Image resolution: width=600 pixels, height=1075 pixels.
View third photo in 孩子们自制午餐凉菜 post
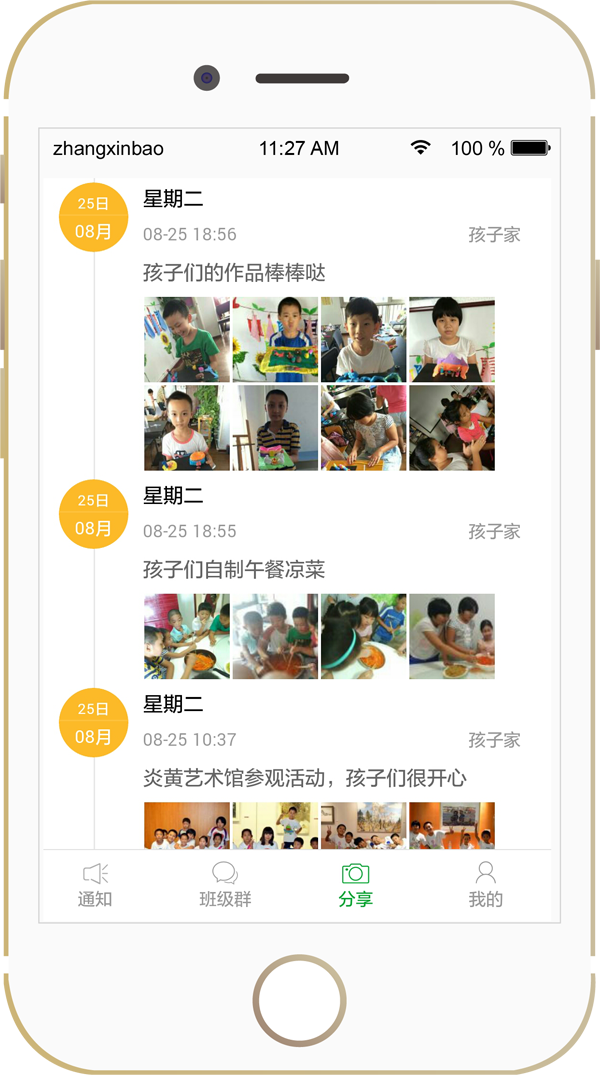(364, 636)
